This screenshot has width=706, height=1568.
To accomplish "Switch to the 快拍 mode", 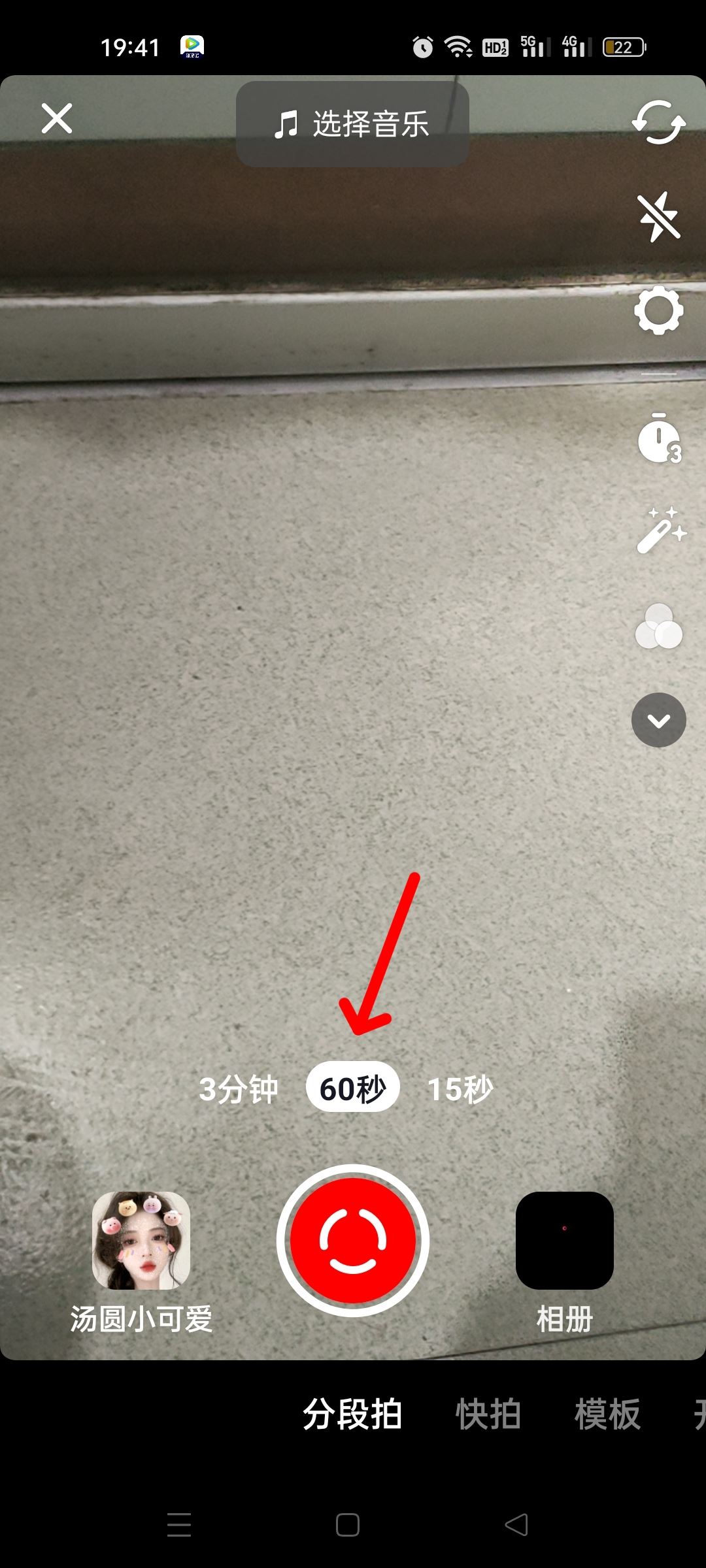I will (x=488, y=1414).
